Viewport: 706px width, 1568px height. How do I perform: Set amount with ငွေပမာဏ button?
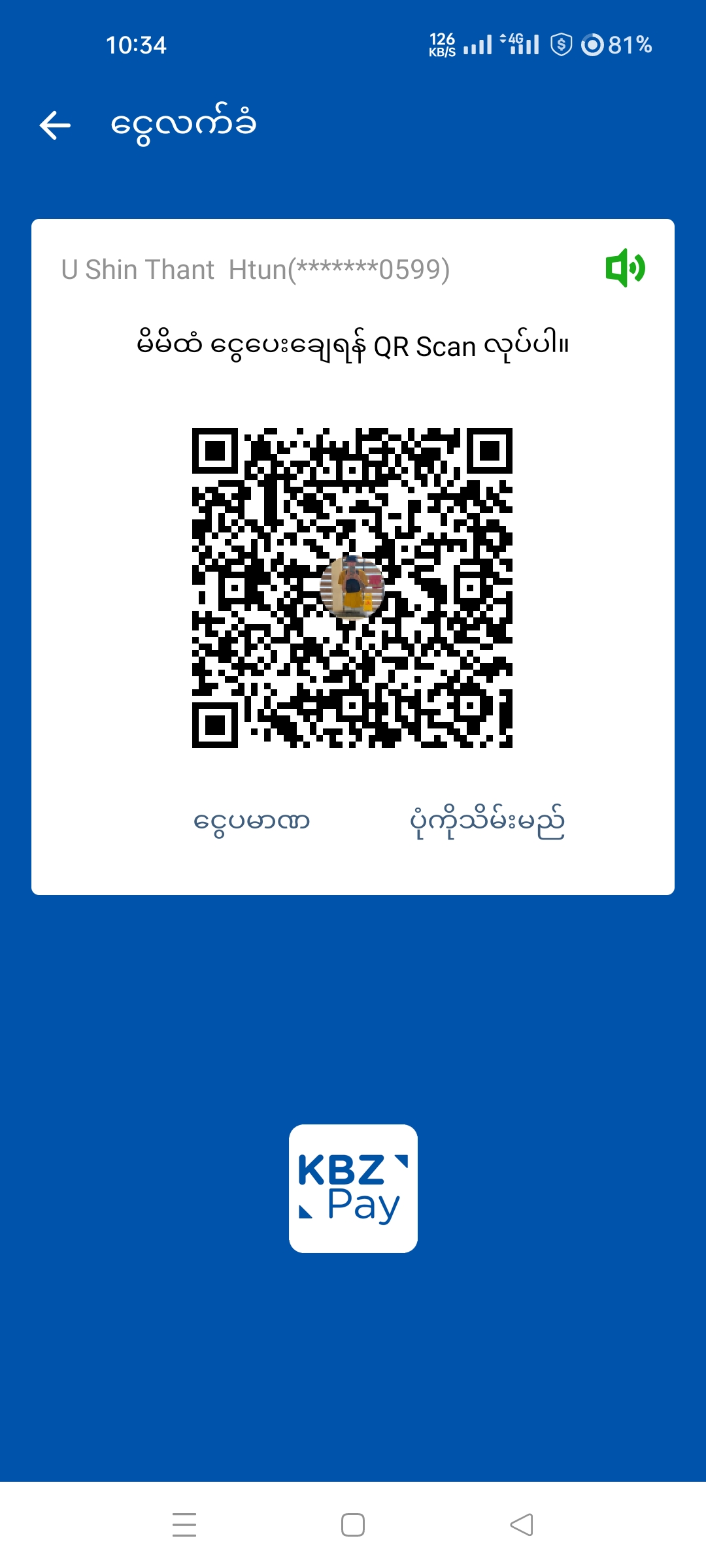pyautogui.click(x=251, y=821)
